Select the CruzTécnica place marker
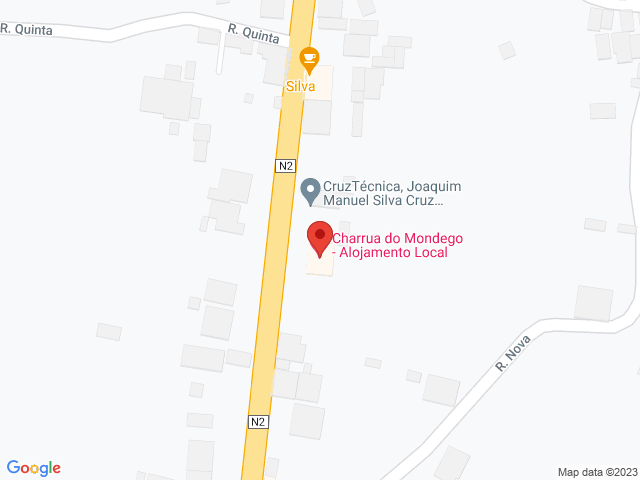 point(311,188)
